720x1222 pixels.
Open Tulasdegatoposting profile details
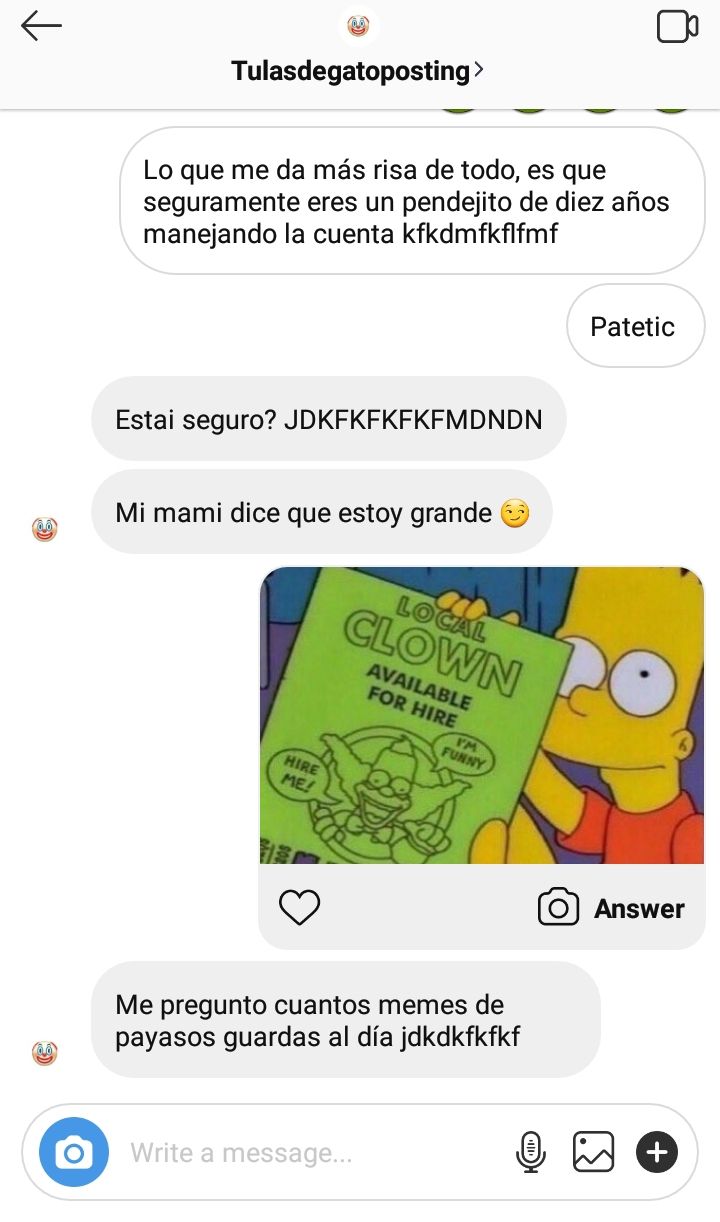pyautogui.click(x=357, y=70)
